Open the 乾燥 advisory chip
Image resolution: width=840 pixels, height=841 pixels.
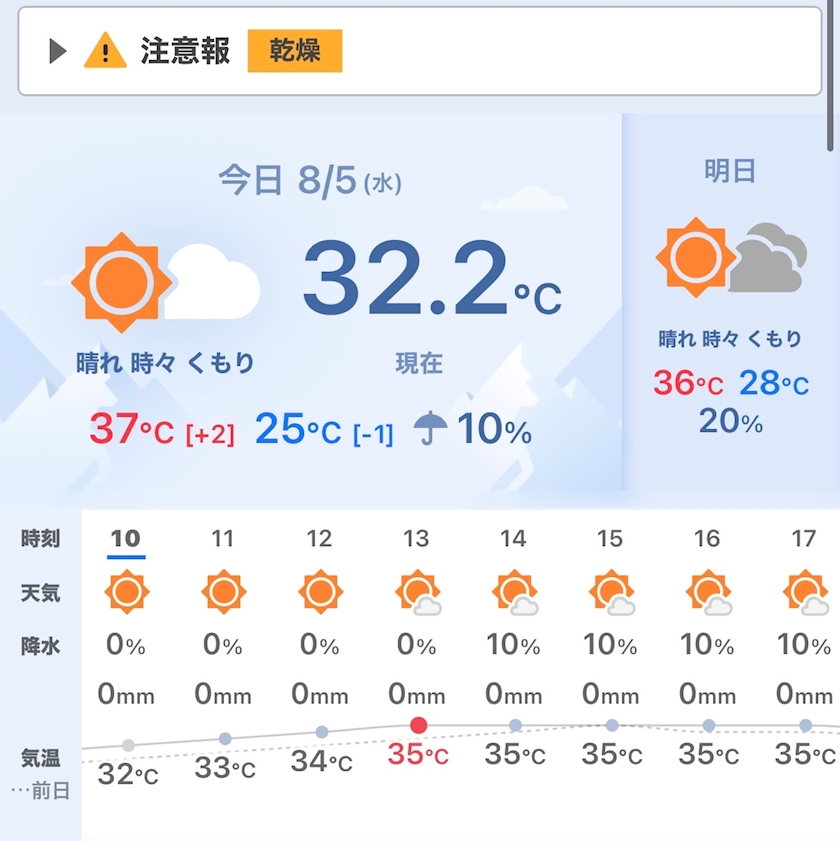[294, 51]
